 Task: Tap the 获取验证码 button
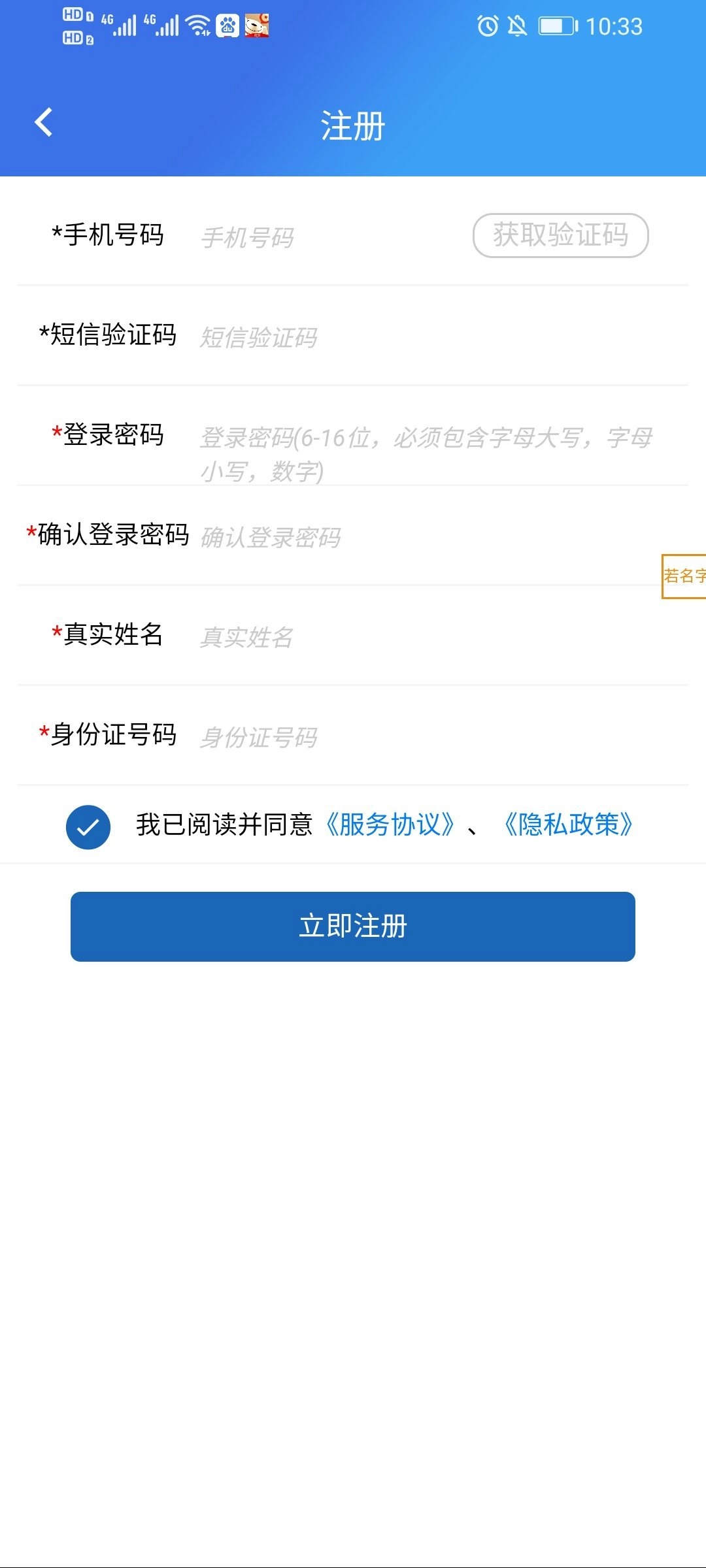pyautogui.click(x=561, y=235)
